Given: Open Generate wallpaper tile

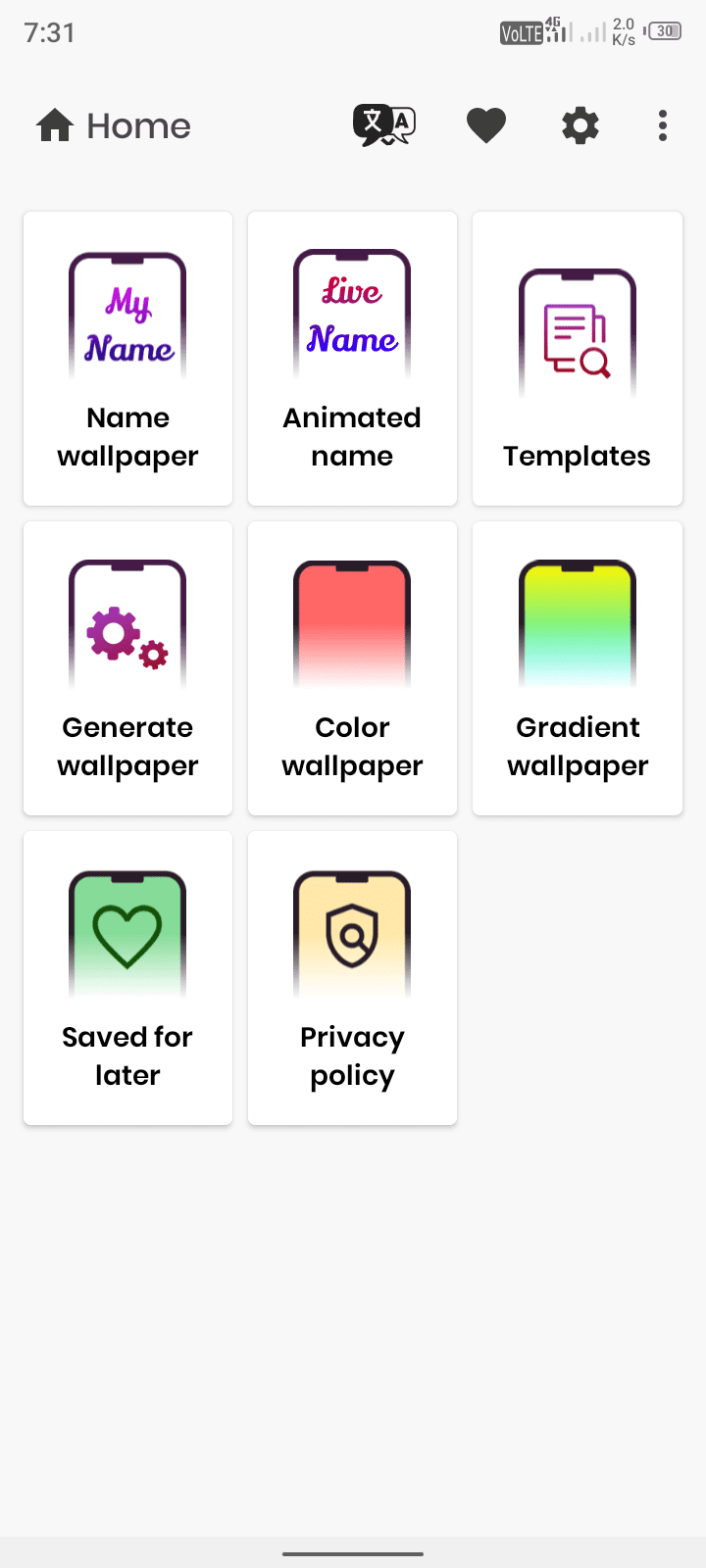Looking at the screenshot, I should tap(127, 668).
